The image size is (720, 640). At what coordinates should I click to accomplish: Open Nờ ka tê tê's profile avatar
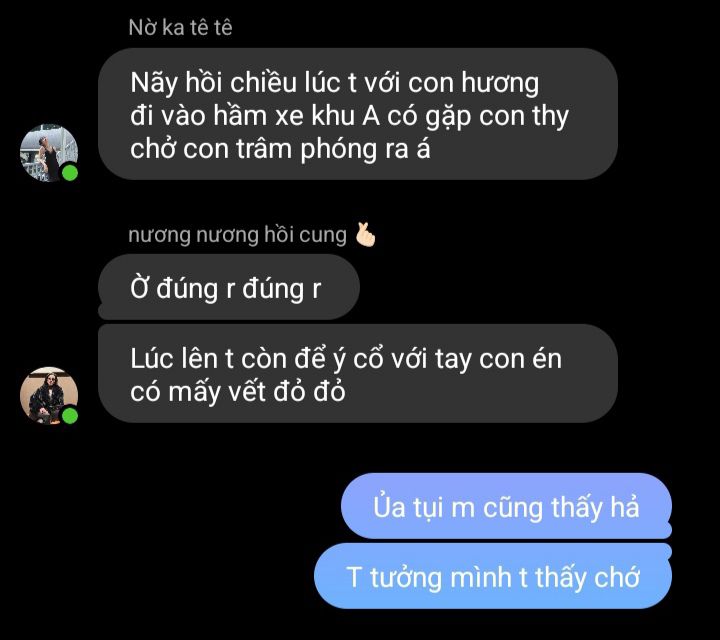49,152
